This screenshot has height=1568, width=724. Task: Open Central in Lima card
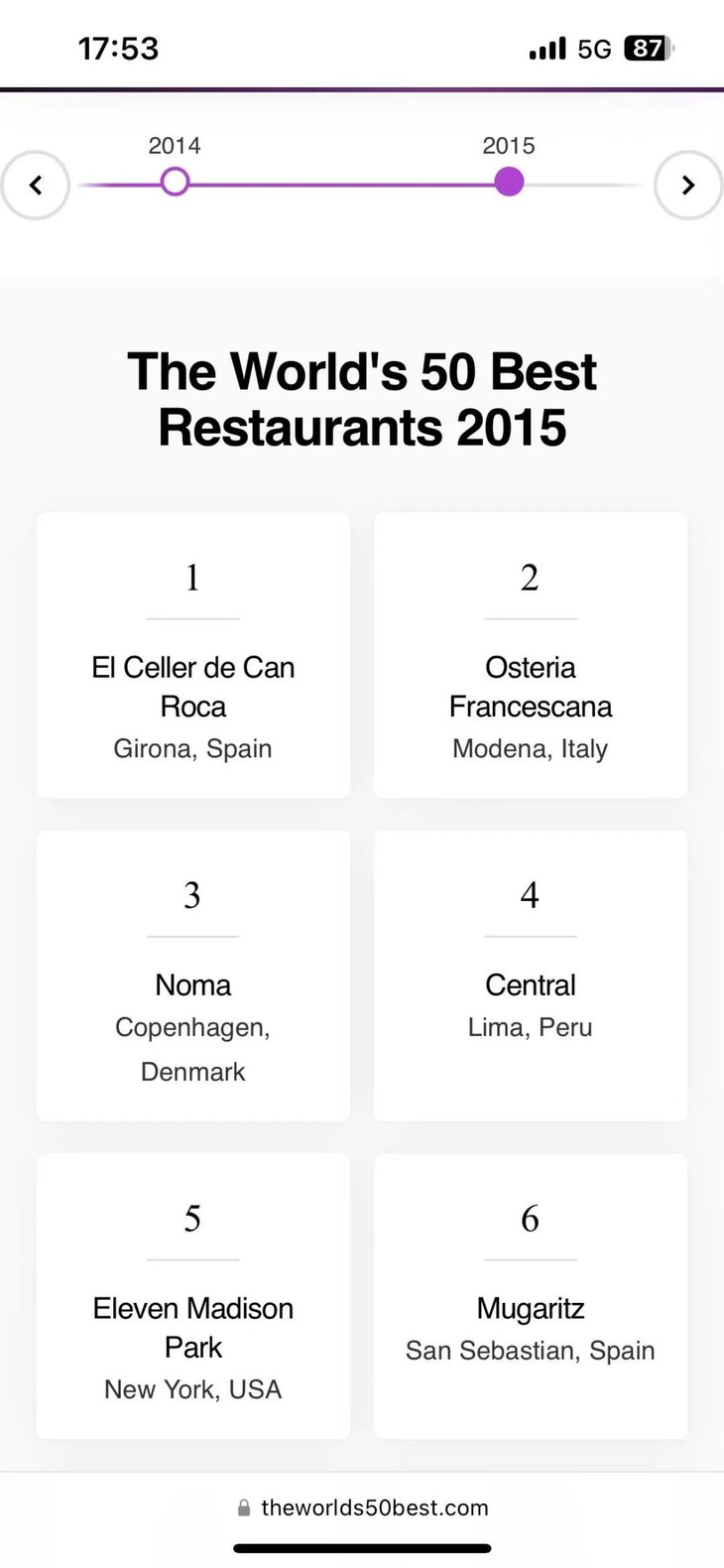click(x=531, y=976)
